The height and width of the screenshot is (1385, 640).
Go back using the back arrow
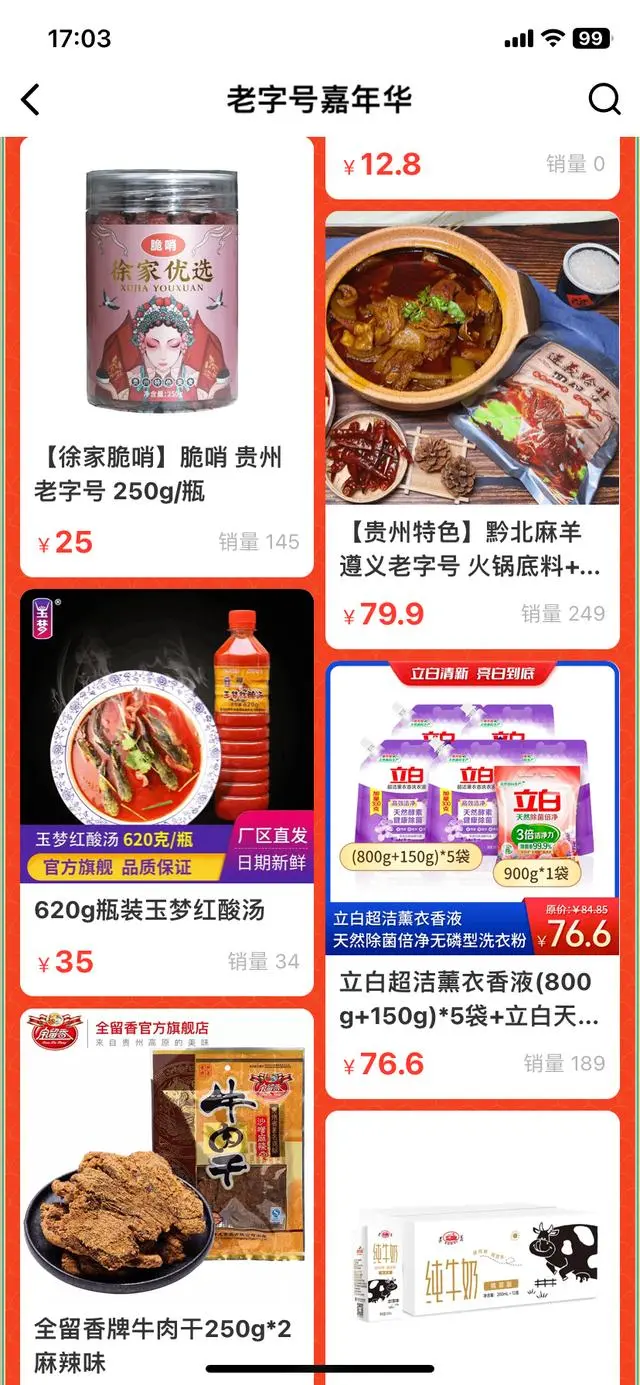31,100
